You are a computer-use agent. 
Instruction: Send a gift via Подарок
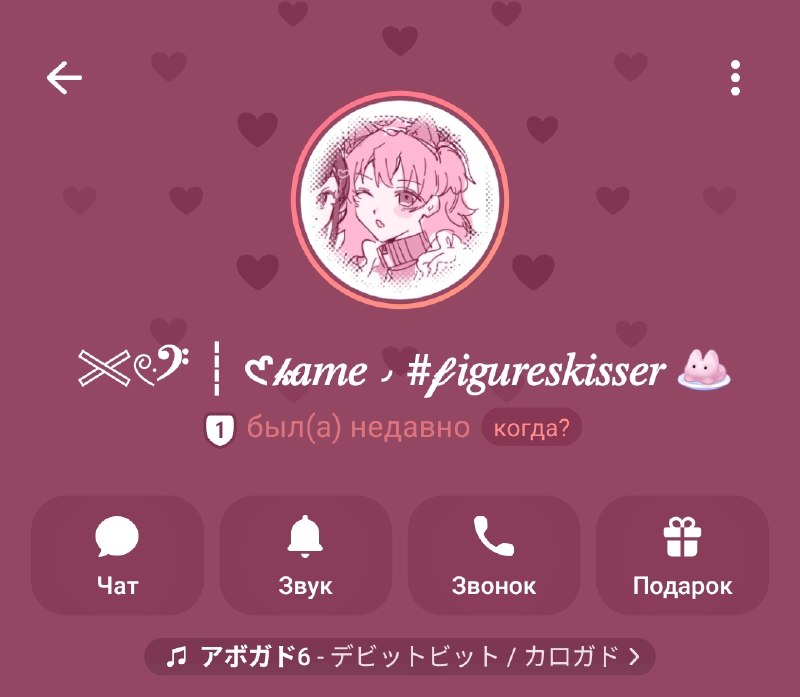(682, 555)
